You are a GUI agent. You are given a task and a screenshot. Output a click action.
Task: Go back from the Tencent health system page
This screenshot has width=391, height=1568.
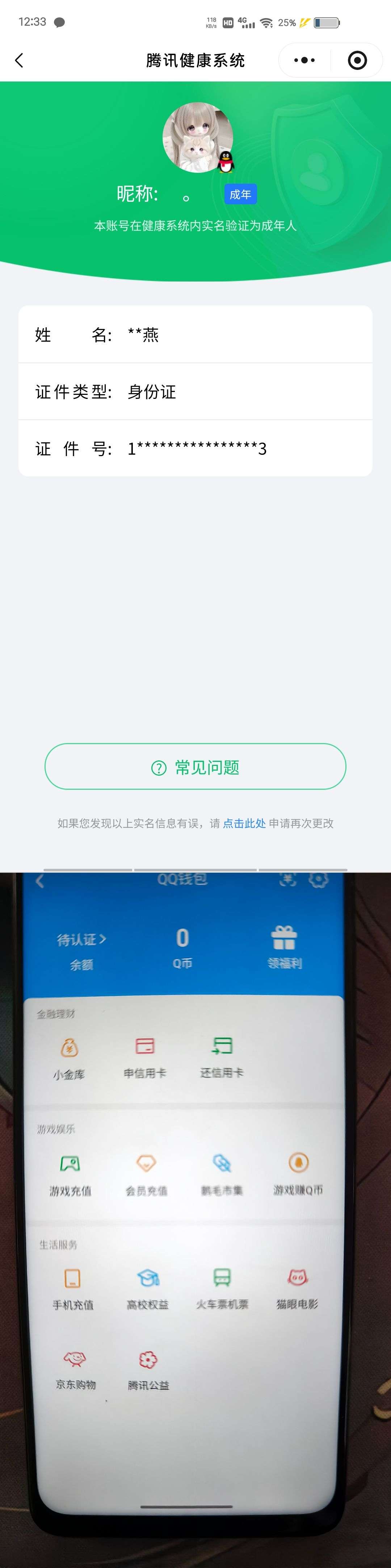coord(20,60)
